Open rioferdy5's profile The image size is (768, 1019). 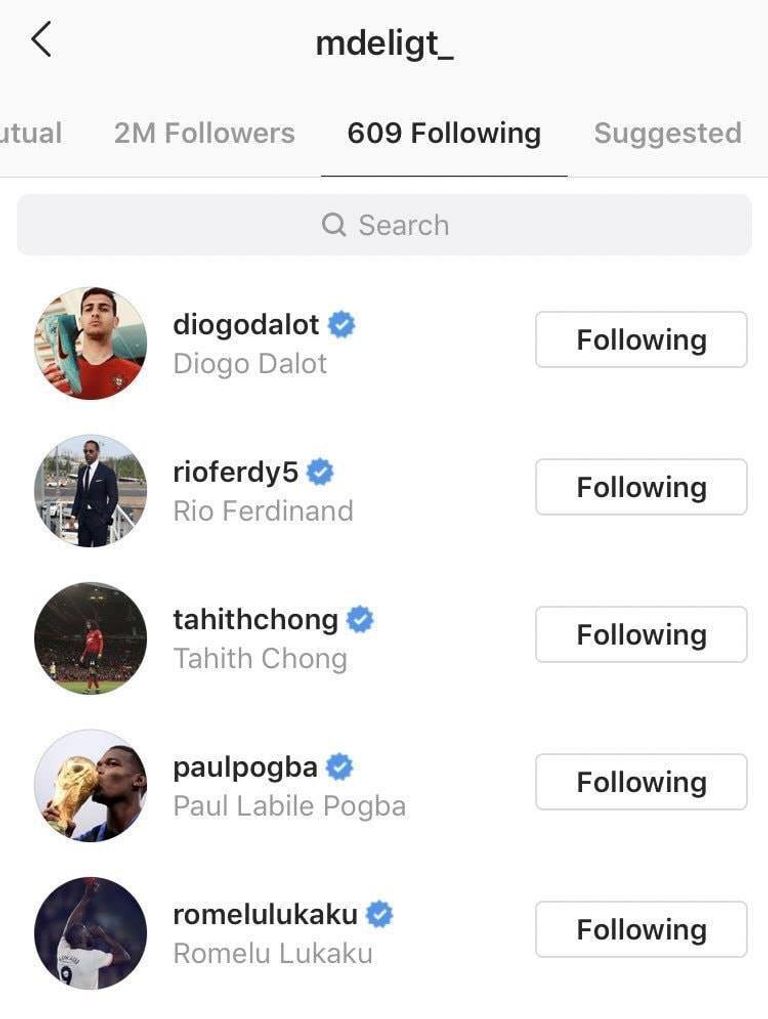tap(236, 472)
